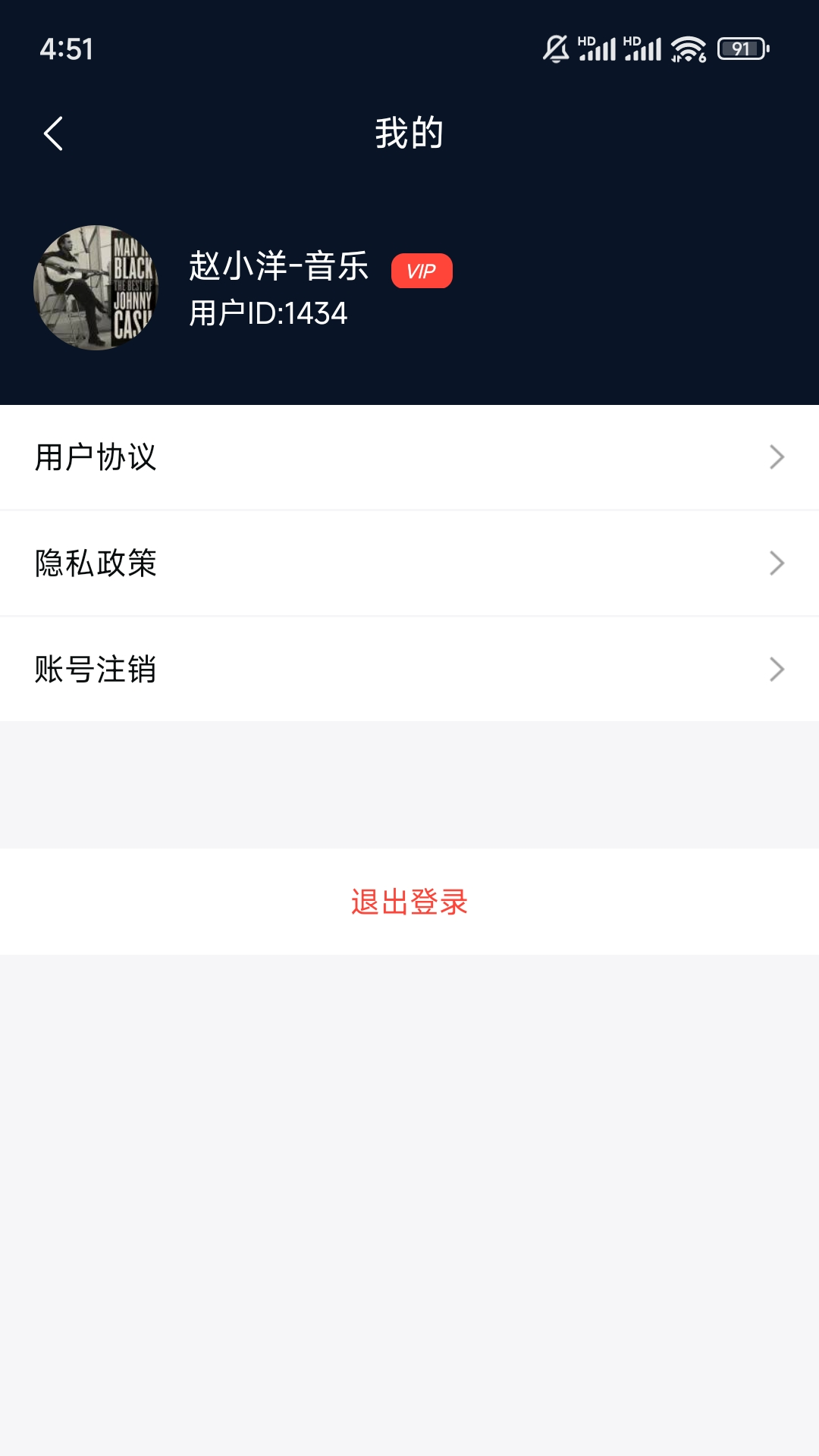Expand the 用户协议 entry via its chevron
Viewport: 819px width, 1456px height.
click(x=777, y=457)
